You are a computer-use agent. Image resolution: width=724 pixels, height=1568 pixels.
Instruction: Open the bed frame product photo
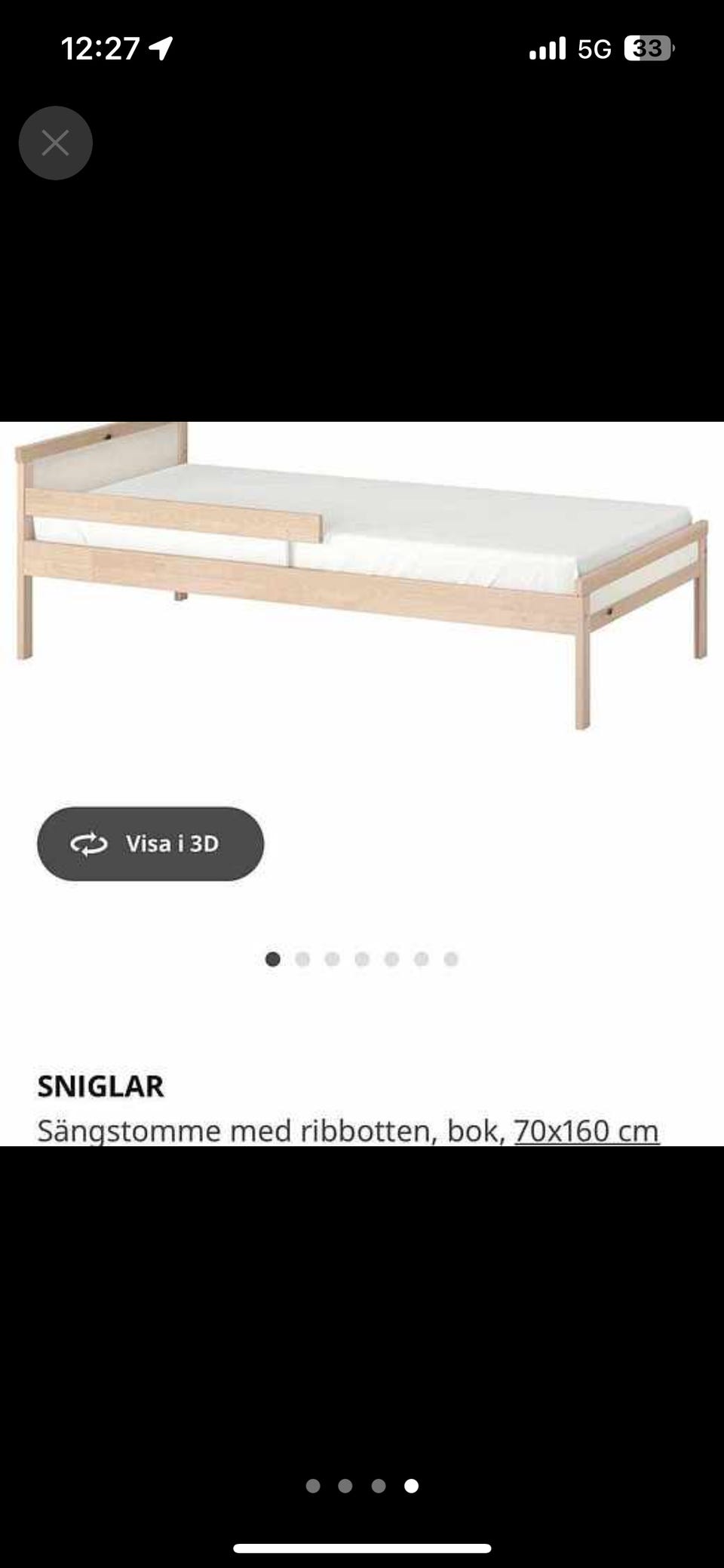point(362,589)
